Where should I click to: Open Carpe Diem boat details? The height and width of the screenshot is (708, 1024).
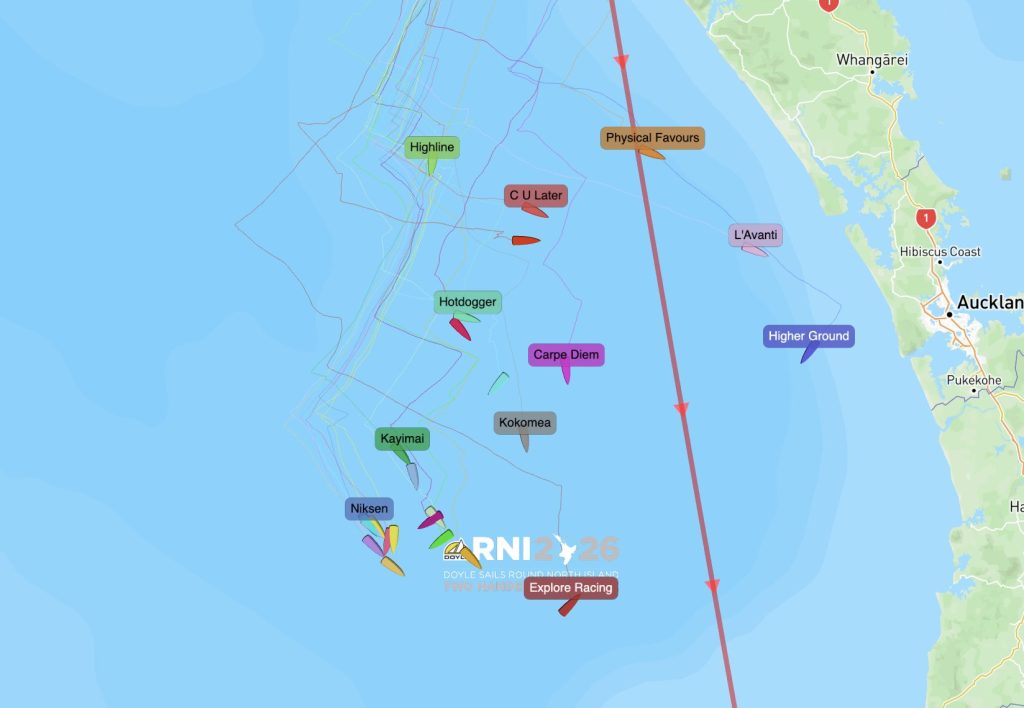[567, 355]
